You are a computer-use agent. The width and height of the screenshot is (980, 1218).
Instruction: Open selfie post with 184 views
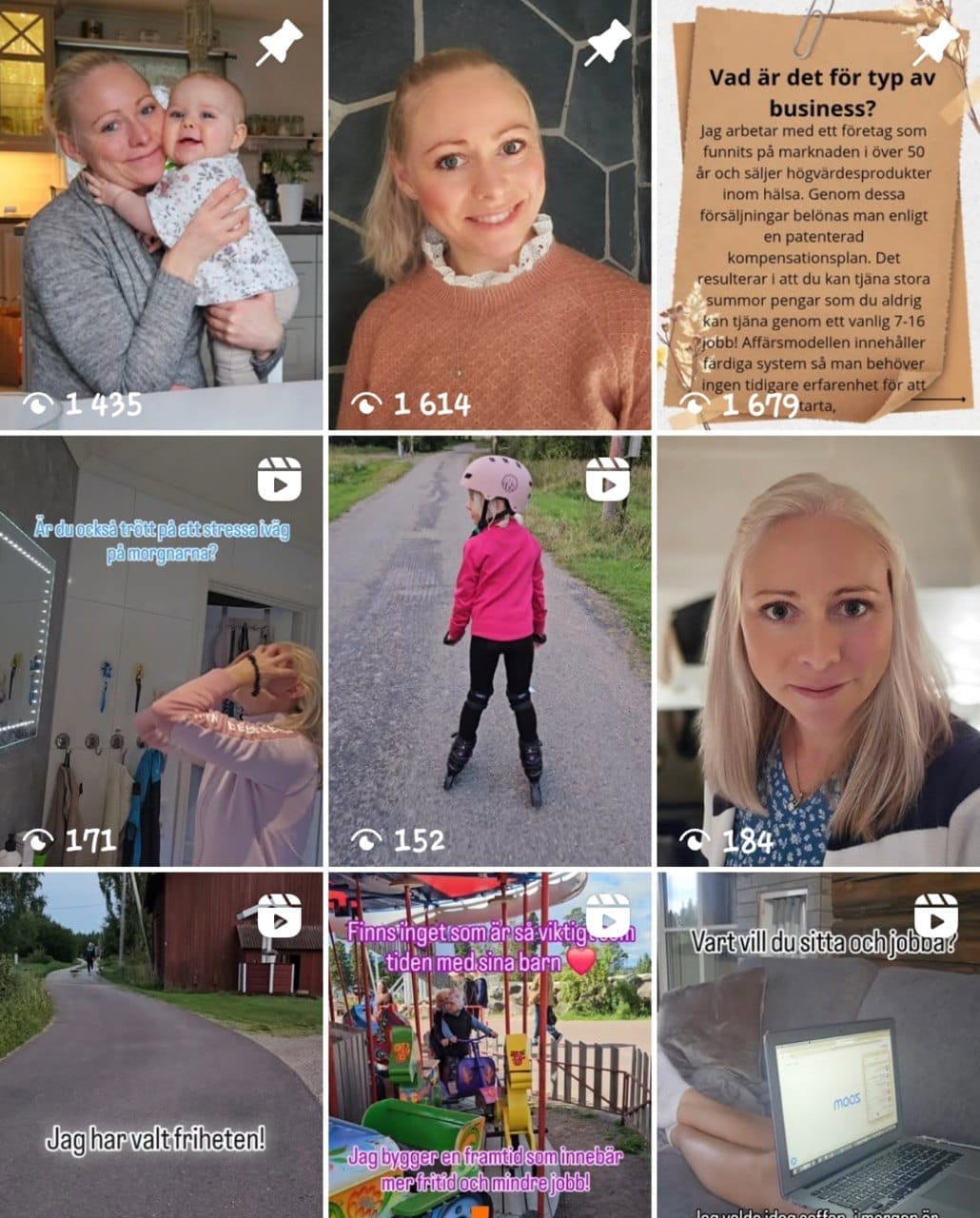pos(818,652)
